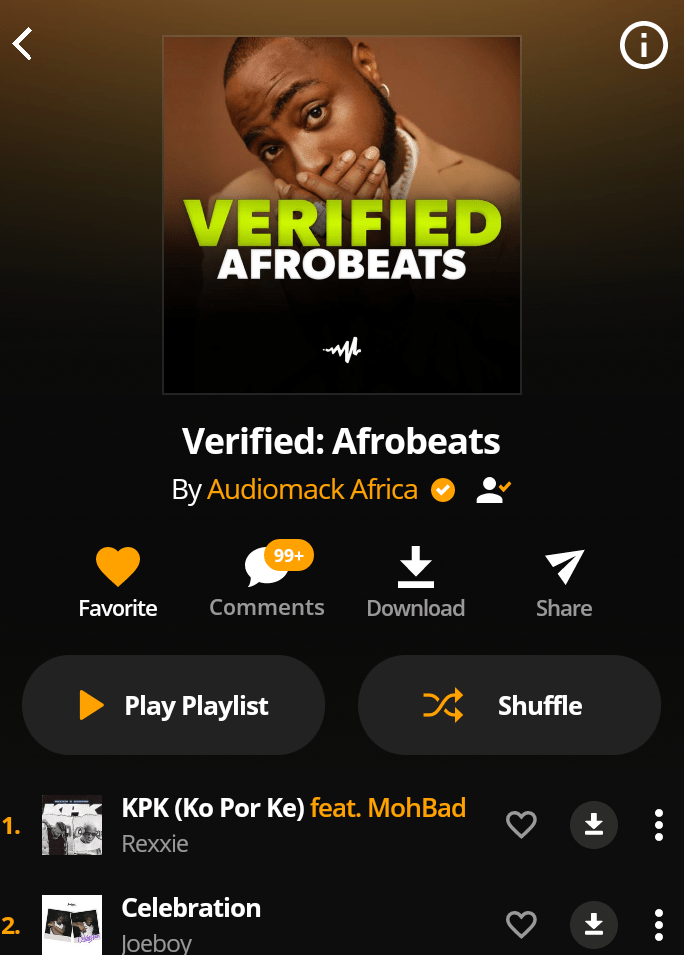The image size is (684, 955).
Task: Open the Verified Afrobeats cover art
Action: pos(342,215)
